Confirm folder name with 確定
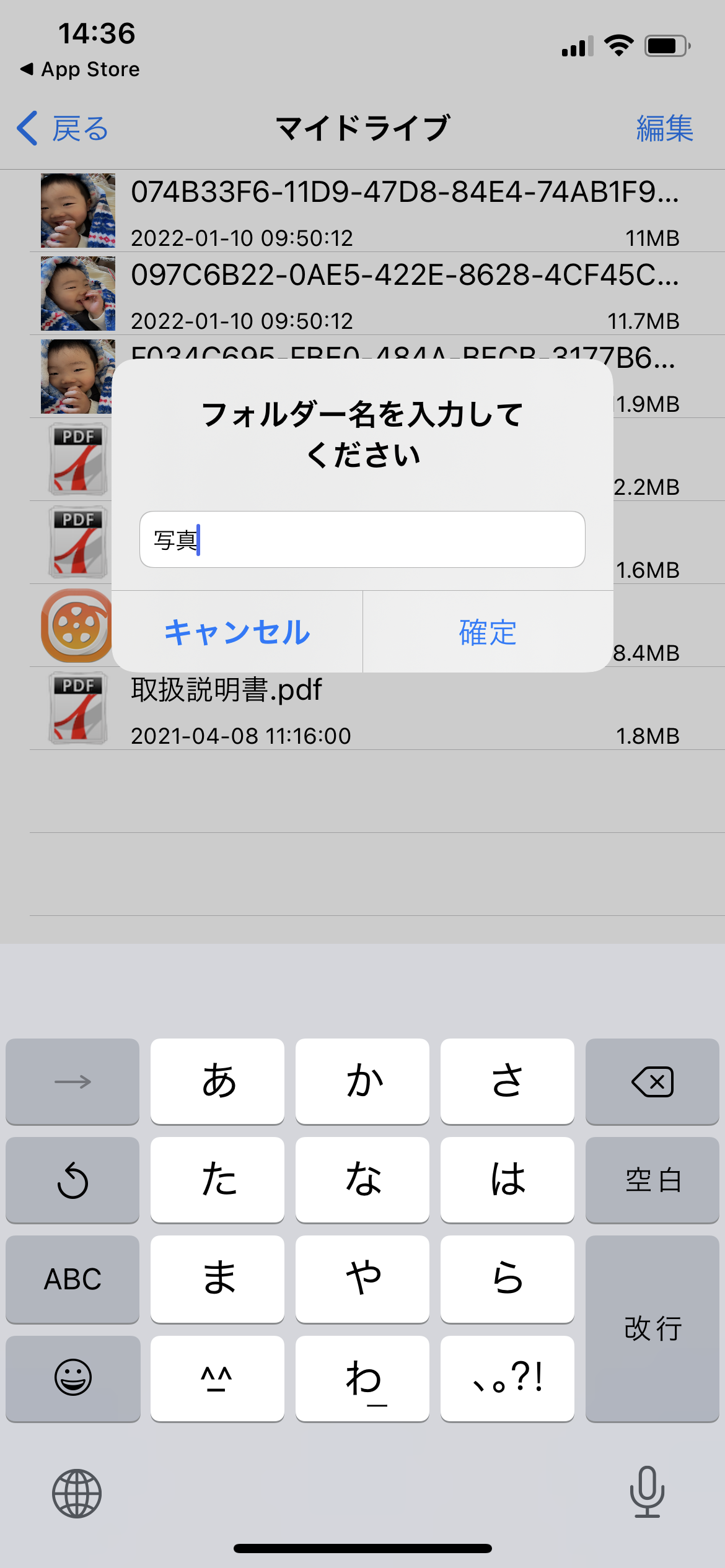Viewport: 725px width, 1568px height. [488, 632]
